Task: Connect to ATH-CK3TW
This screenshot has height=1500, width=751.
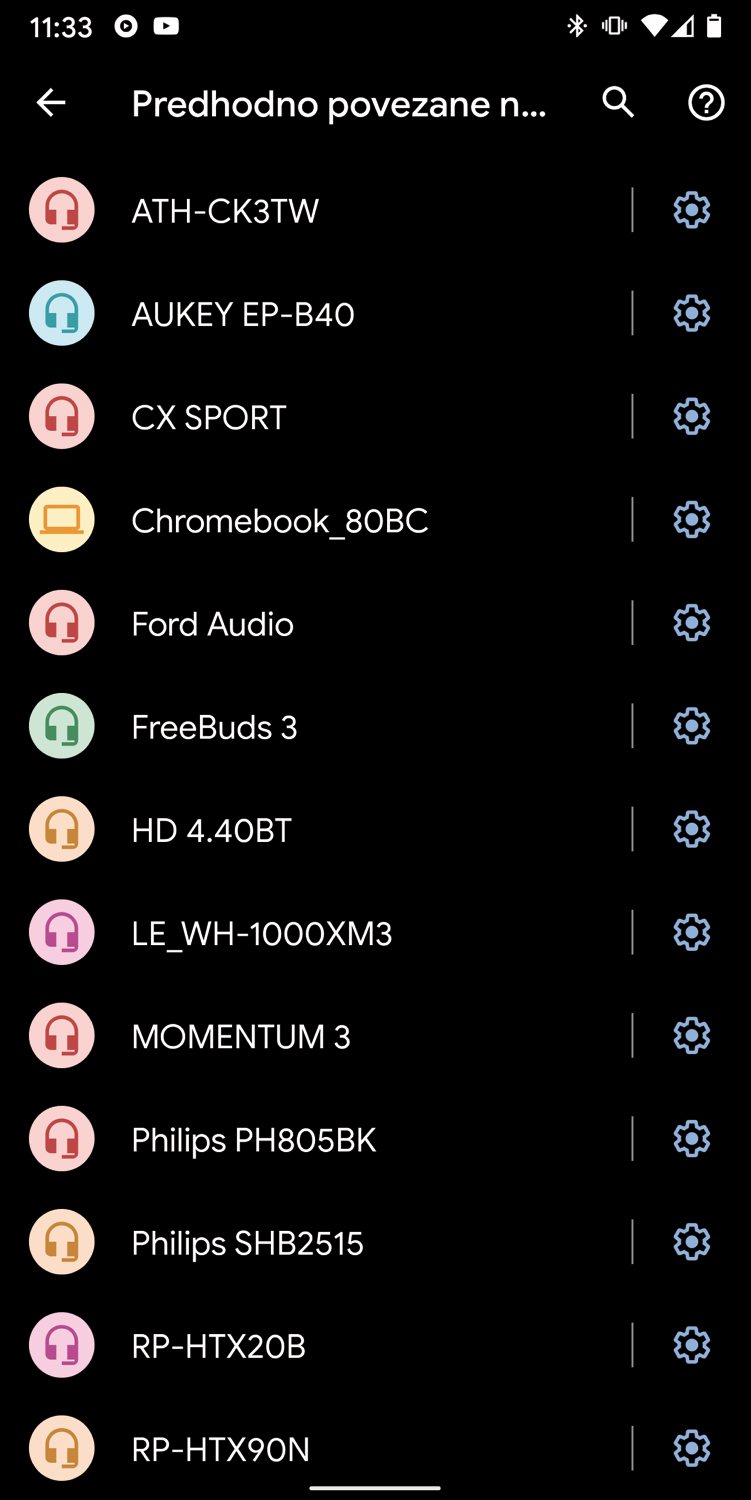Action: (x=316, y=210)
